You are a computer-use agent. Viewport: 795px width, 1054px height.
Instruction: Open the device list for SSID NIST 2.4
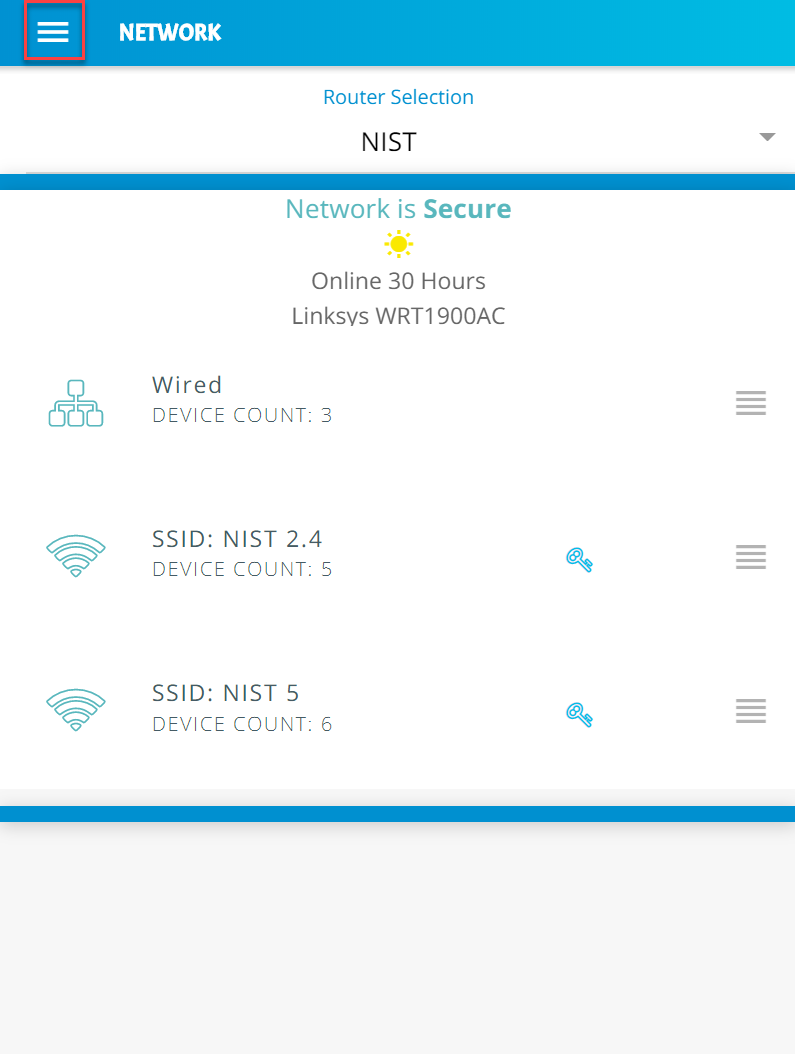click(x=750, y=557)
